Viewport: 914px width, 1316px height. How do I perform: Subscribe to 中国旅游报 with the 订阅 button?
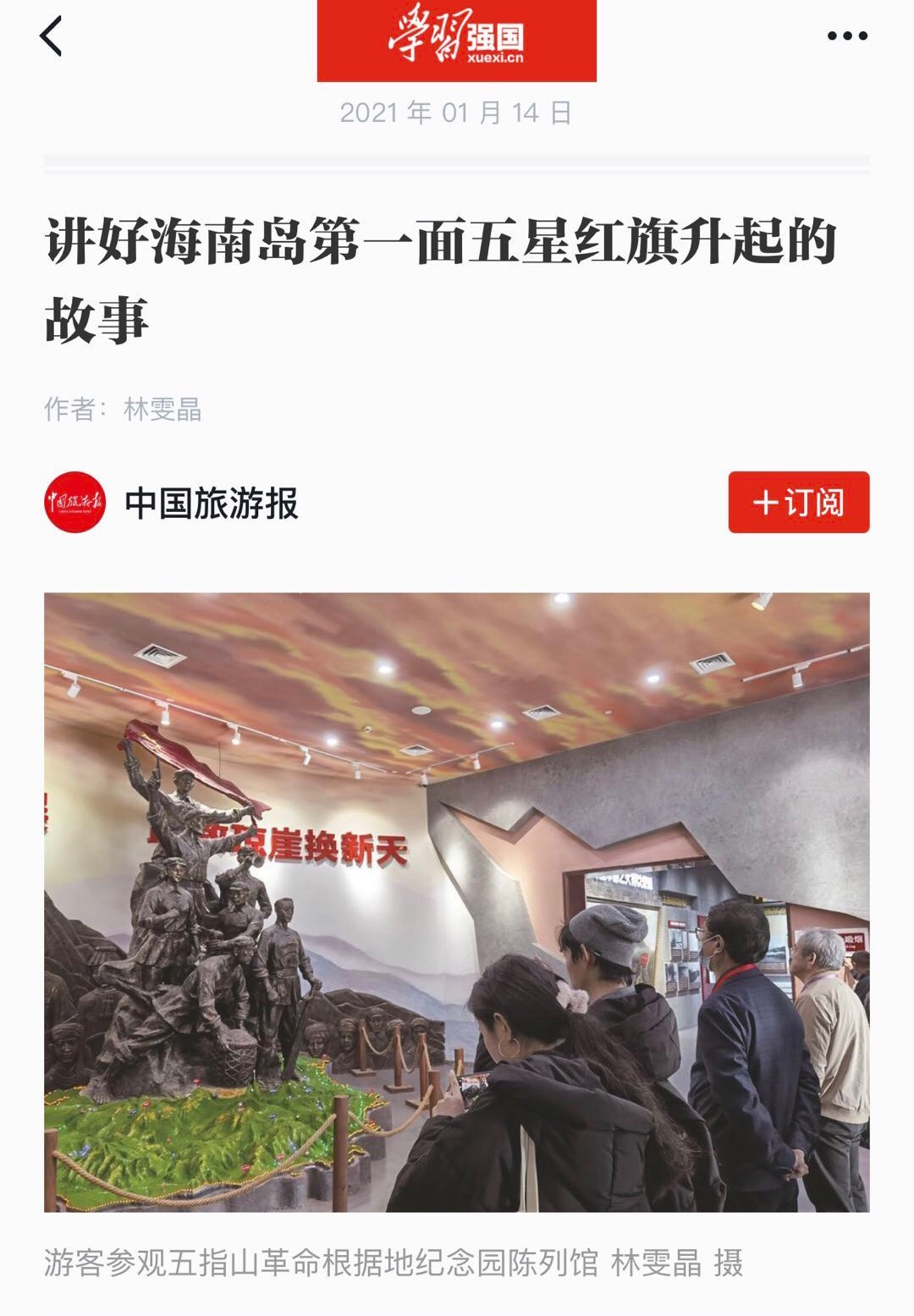coord(798,503)
